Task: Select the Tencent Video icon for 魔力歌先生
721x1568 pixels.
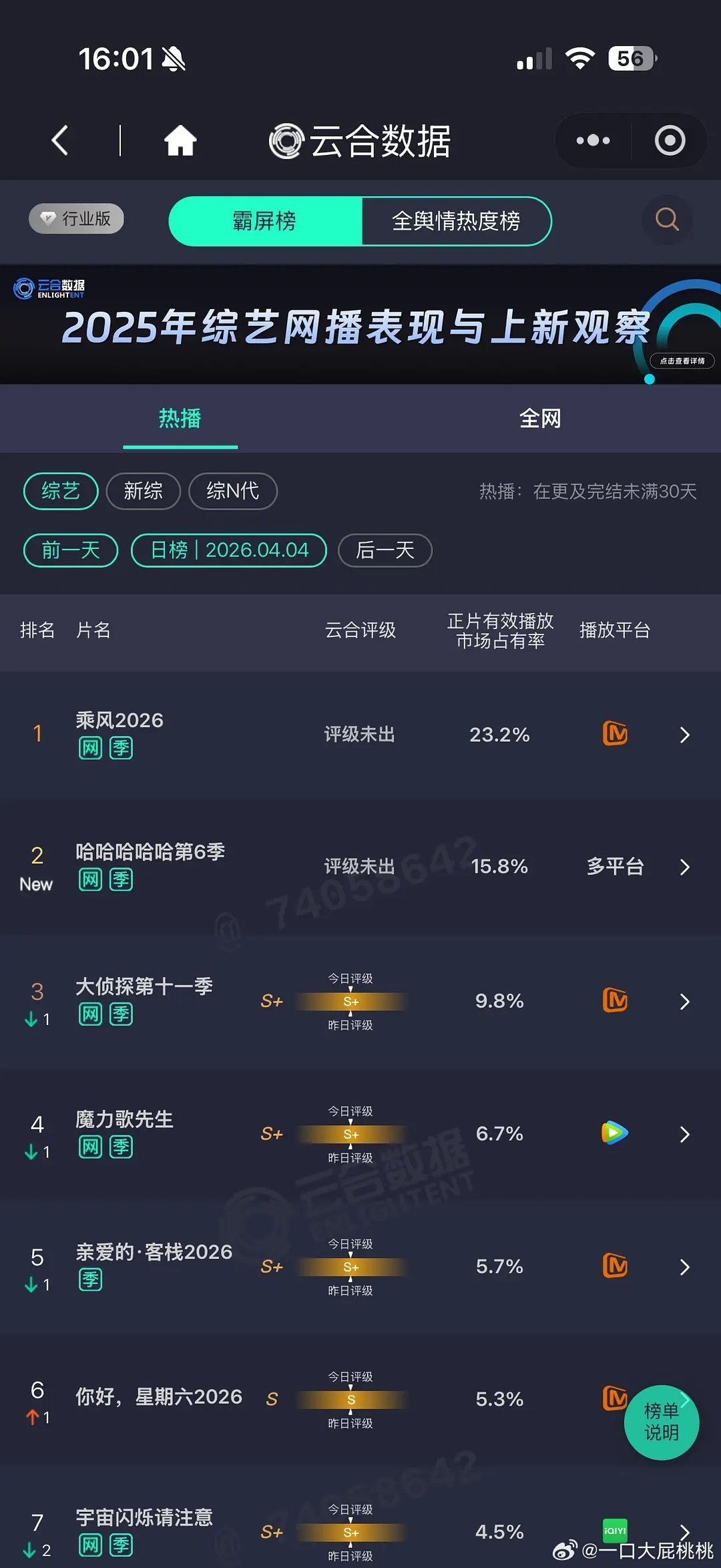Action: (x=615, y=1134)
